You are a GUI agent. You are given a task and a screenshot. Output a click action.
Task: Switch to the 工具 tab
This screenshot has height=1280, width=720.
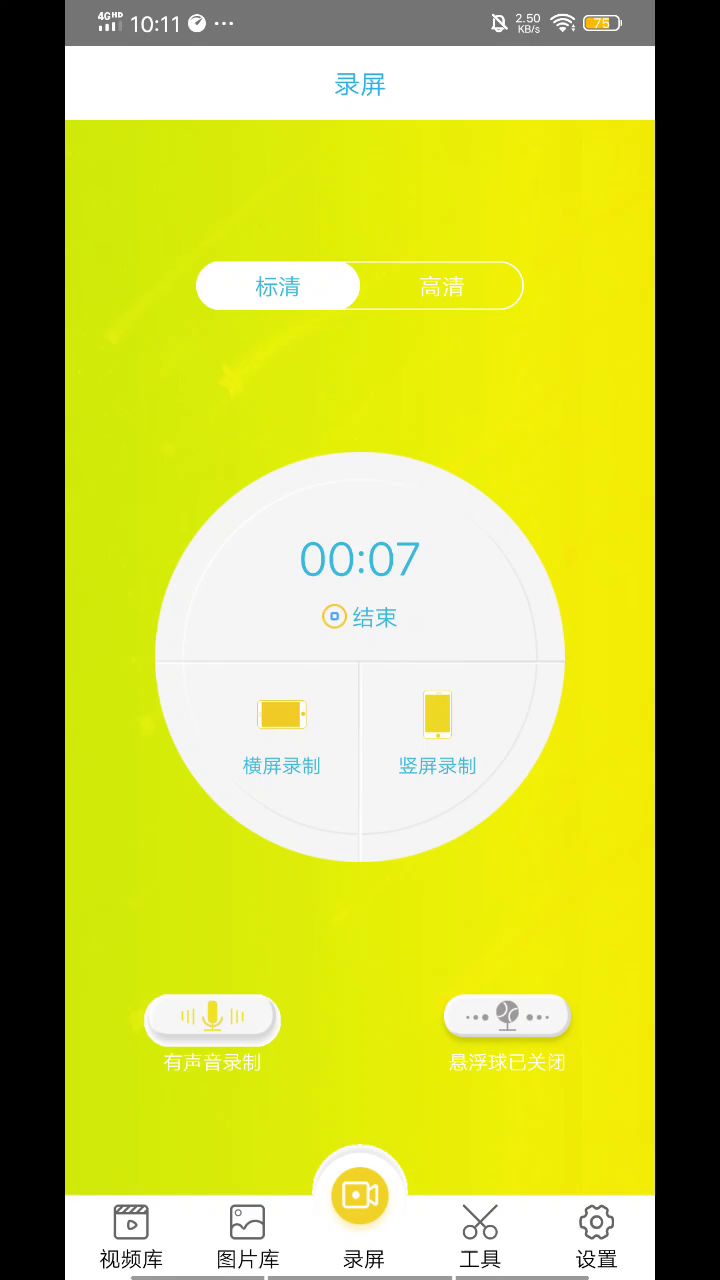[x=480, y=1237]
